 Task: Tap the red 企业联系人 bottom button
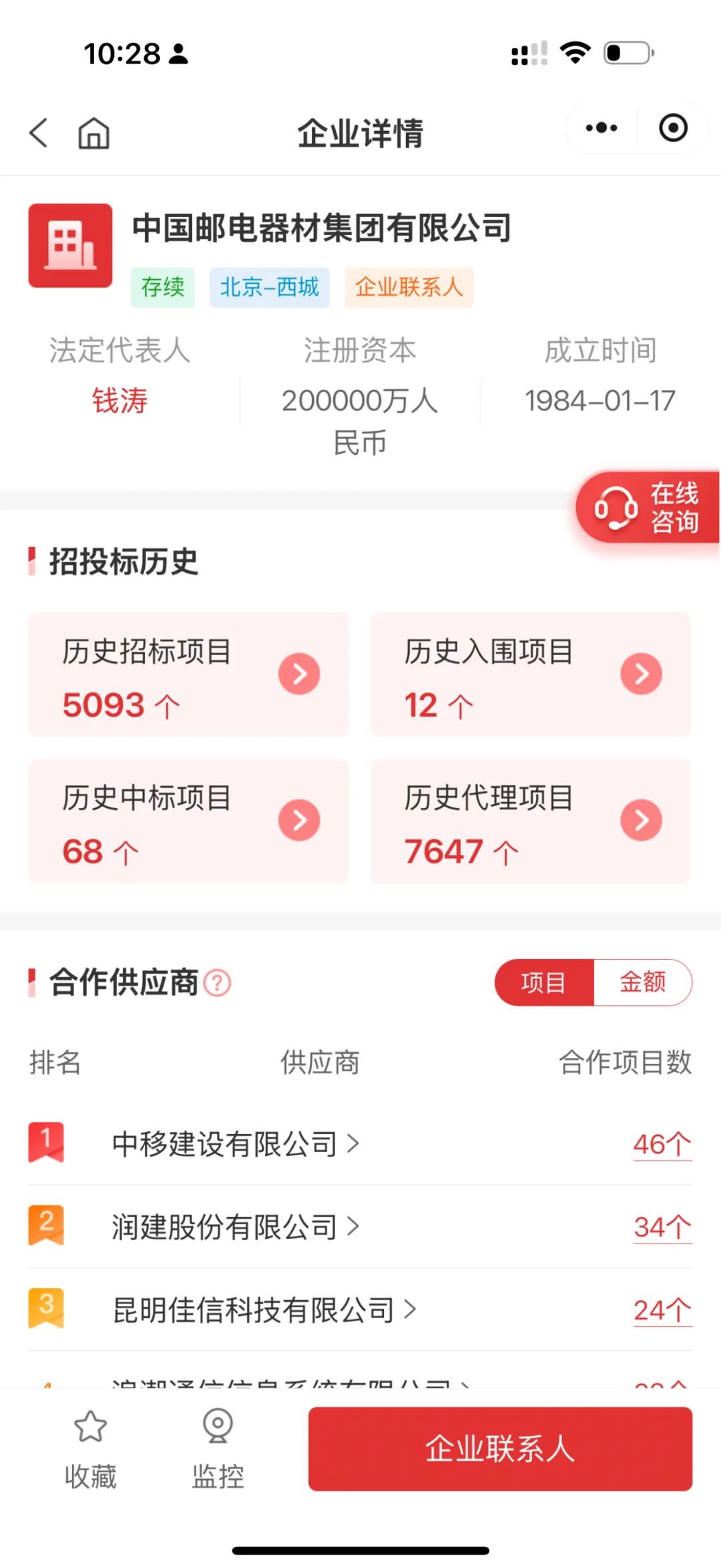pos(500,1448)
